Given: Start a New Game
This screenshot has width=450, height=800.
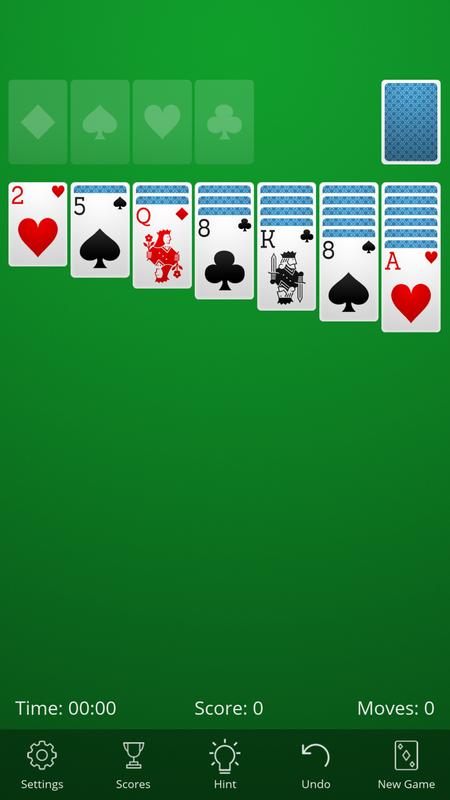Looking at the screenshot, I should (x=406, y=764).
